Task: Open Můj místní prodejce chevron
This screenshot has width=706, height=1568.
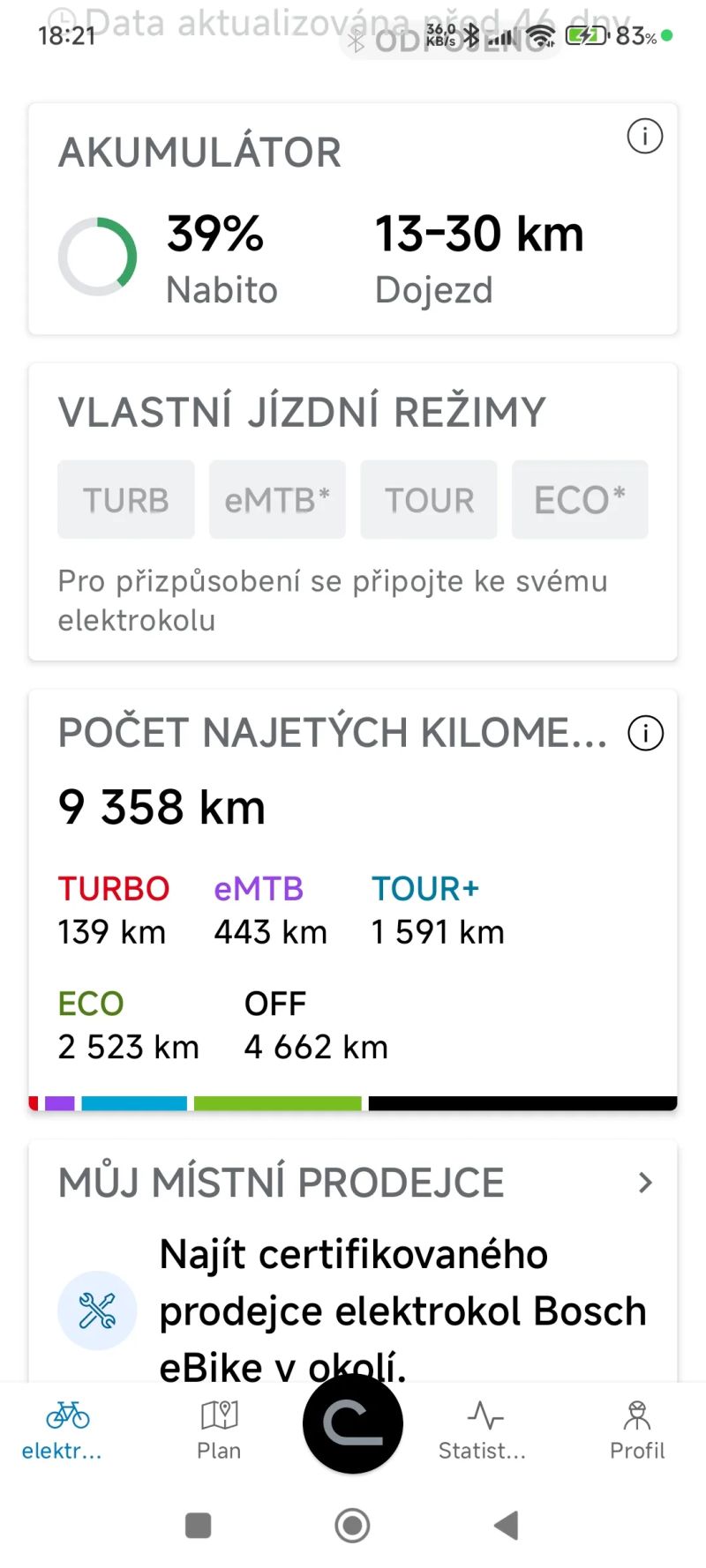Action: click(645, 1183)
